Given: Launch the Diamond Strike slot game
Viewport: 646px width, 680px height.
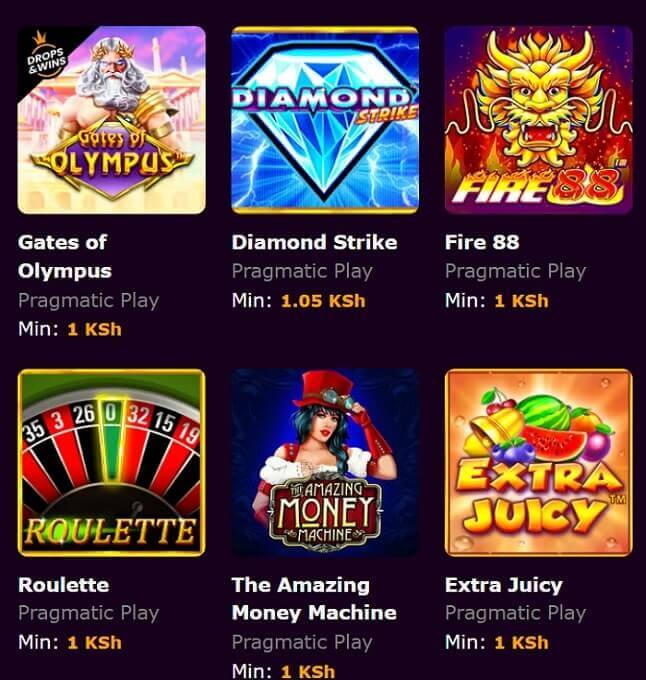Looking at the screenshot, I should coord(324,120).
